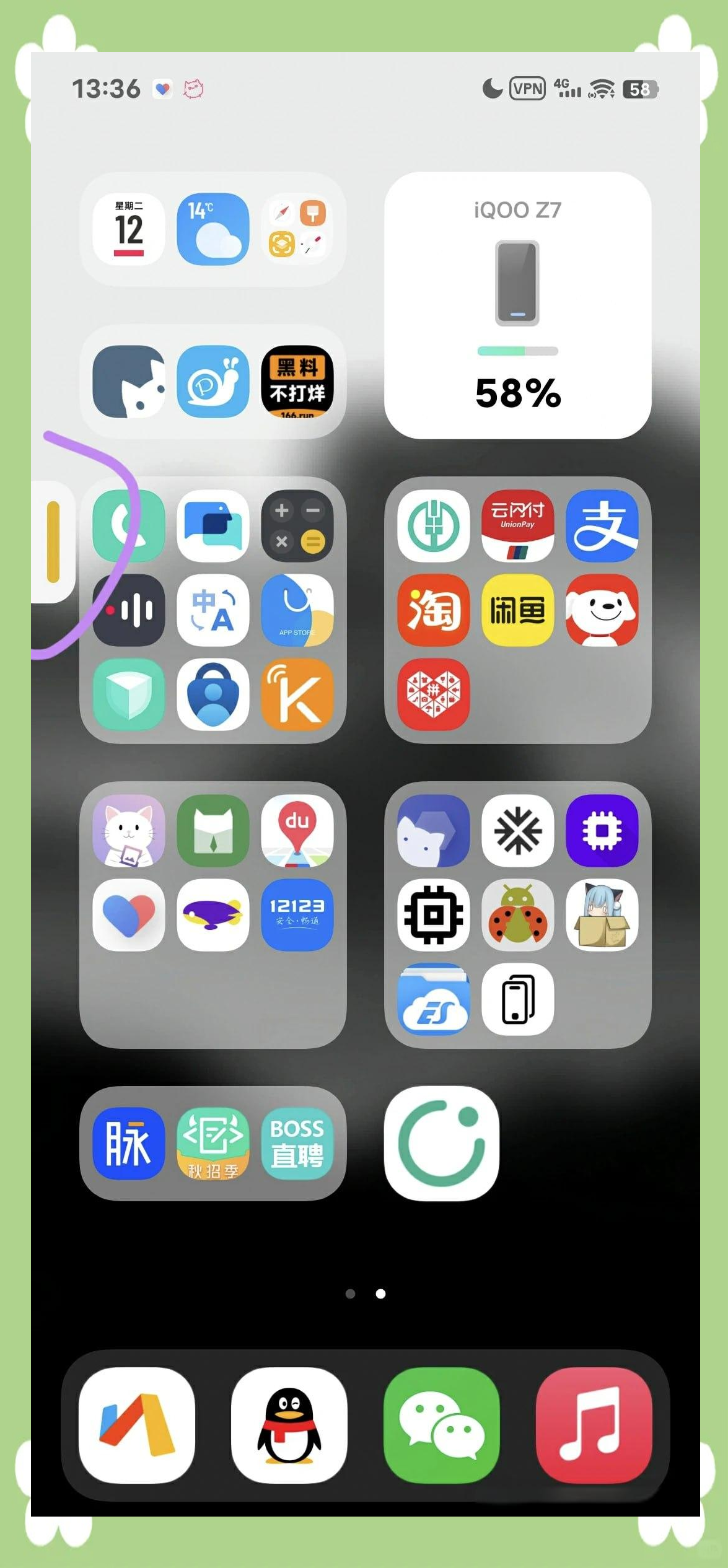Open the calendar app showing 12
This screenshot has width=728, height=1568.
128,229
